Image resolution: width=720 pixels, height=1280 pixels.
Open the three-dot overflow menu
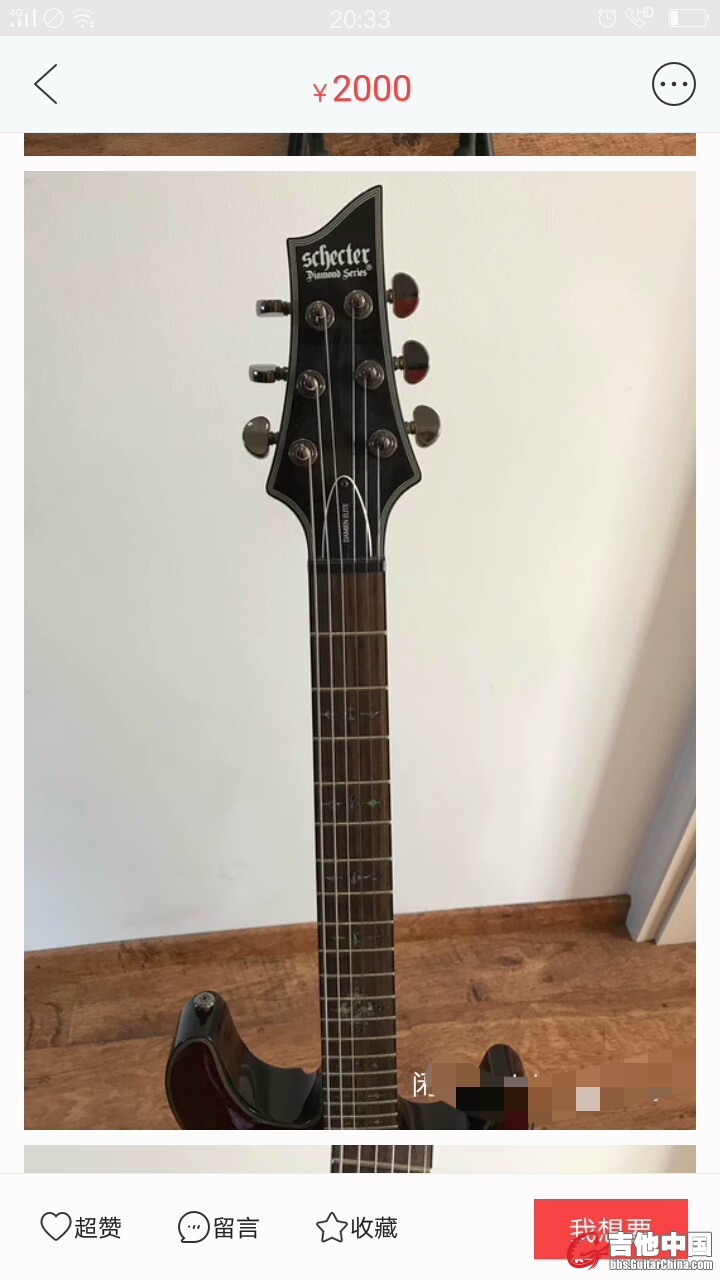click(x=673, y=85)
